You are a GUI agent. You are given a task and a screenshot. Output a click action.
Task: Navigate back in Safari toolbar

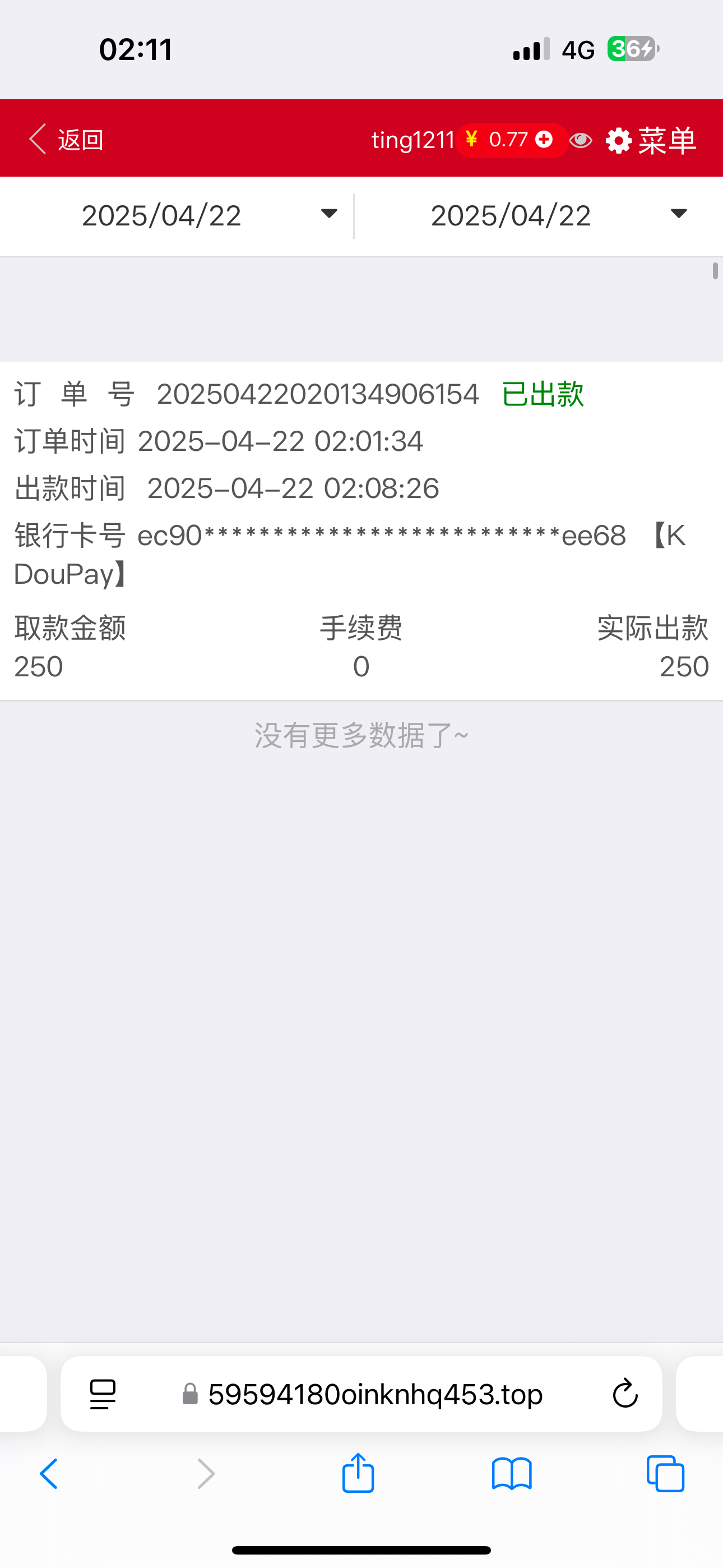pyautogui.click(x=49, y=1474)
